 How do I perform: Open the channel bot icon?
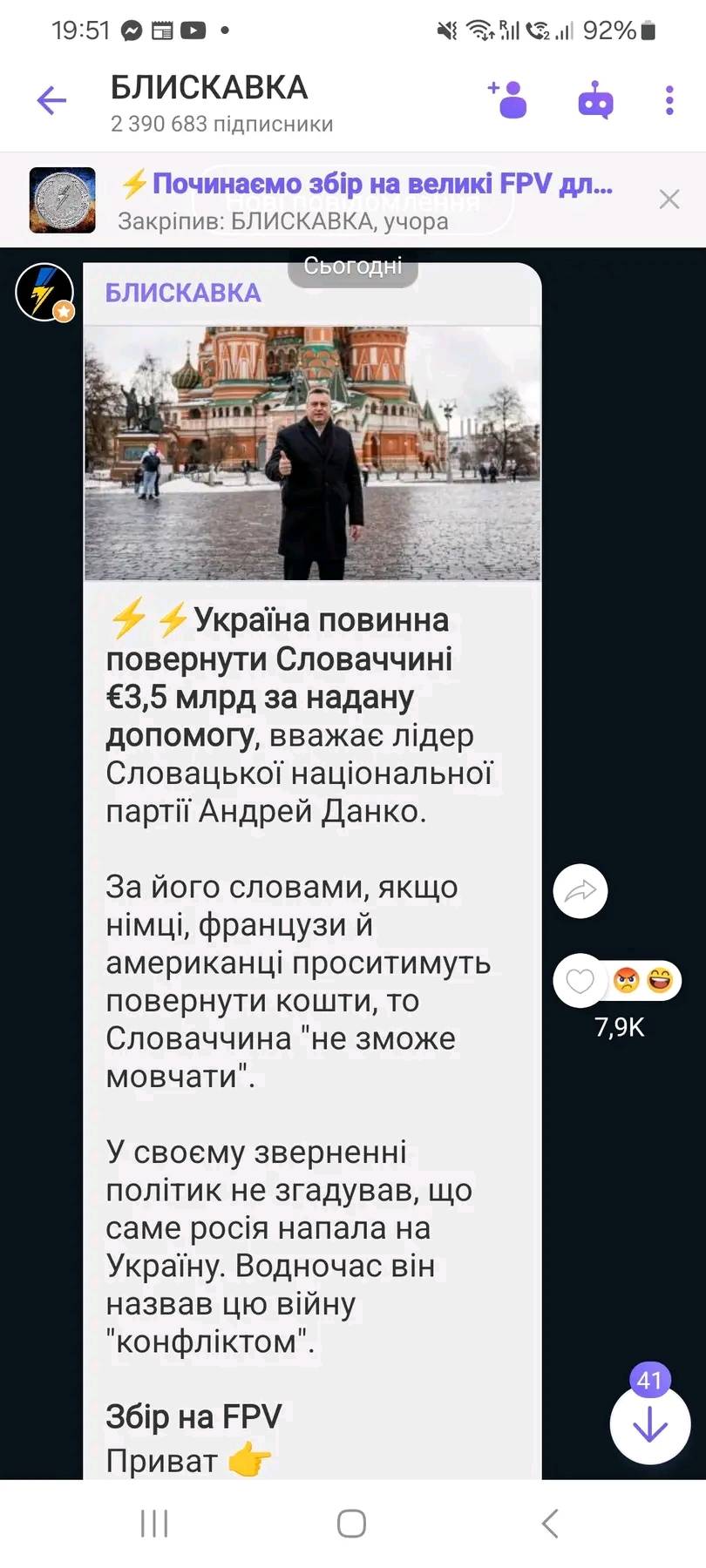pyautogui.click(x=595, y=100)
